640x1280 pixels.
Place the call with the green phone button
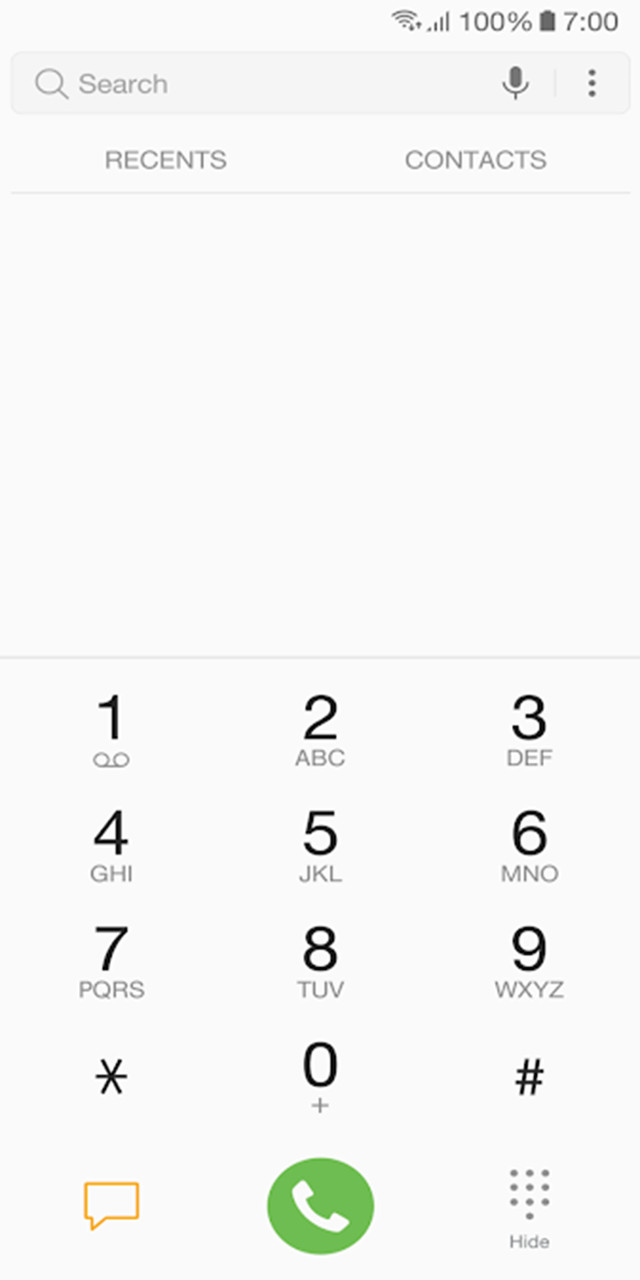(x=320, y=1206)
